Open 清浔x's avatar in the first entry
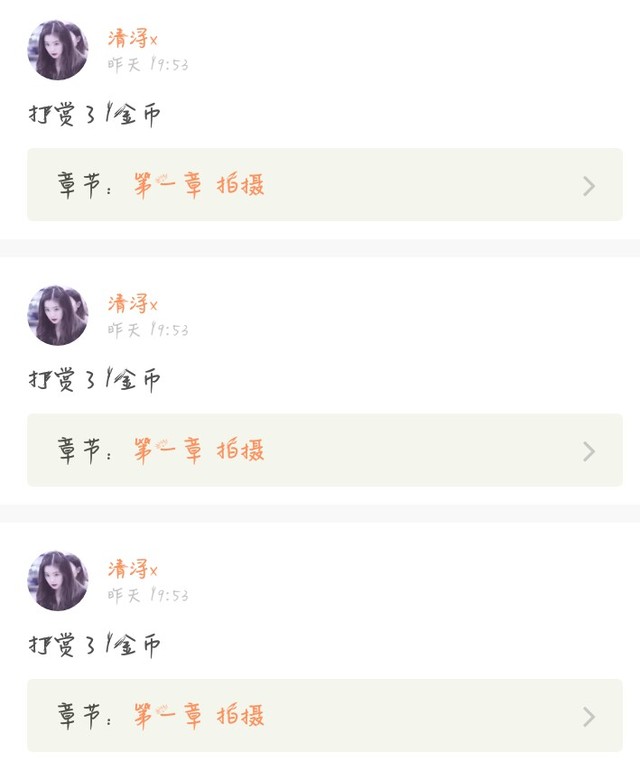The image size is (640, 761). (x=58, y=50)
